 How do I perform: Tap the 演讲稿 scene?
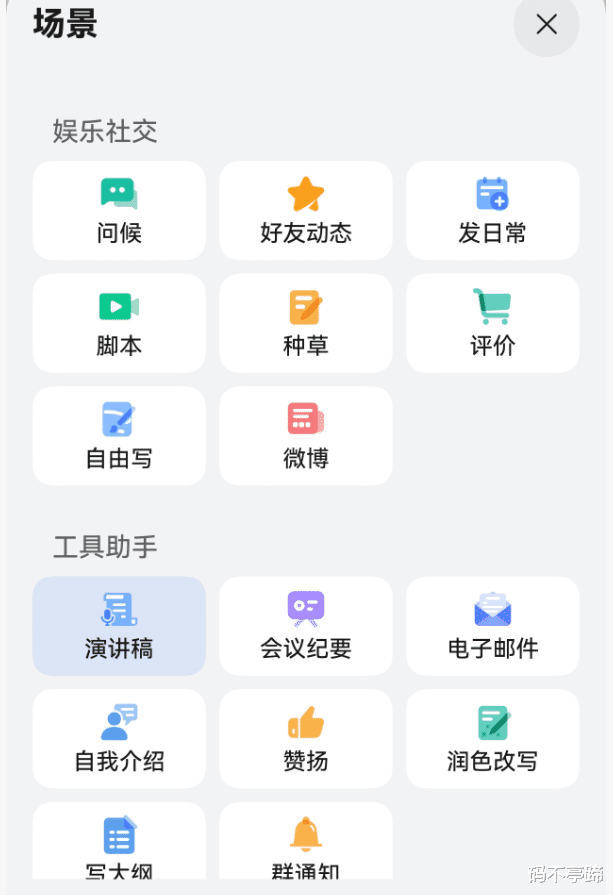(x=119, y=626)
